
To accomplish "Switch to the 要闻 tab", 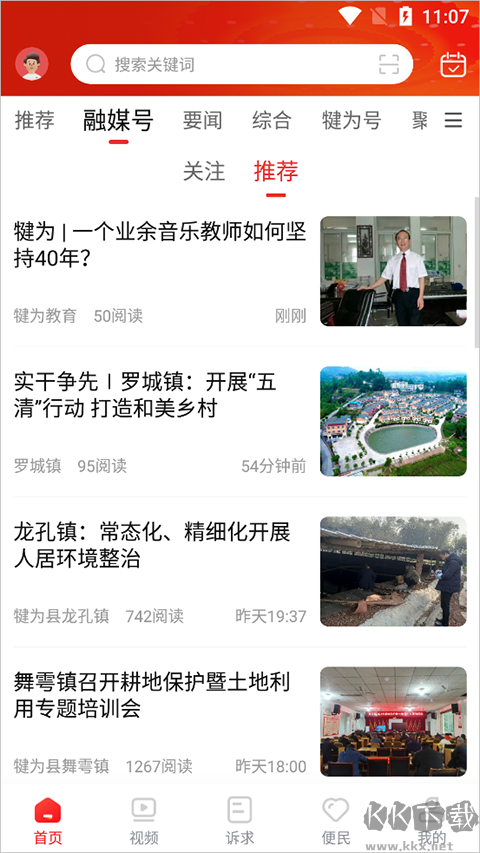I will point(202,120).
